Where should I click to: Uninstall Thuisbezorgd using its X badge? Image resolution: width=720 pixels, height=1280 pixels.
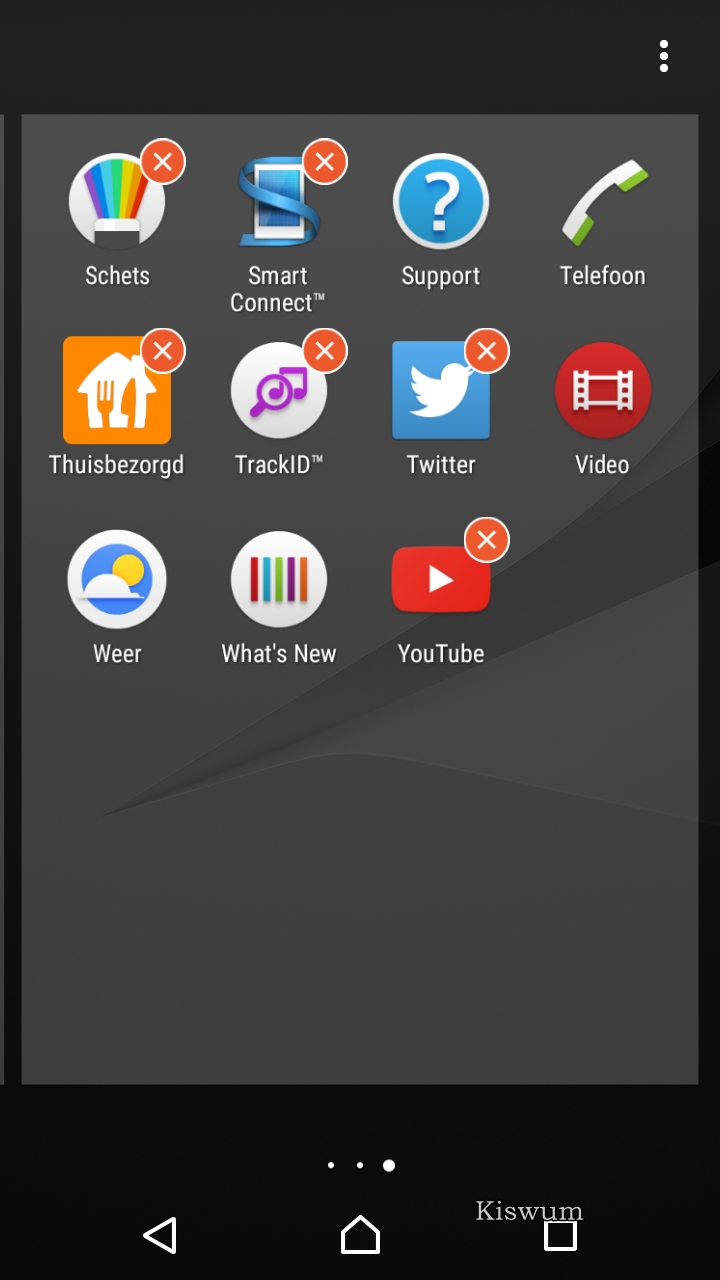(163, 351)
